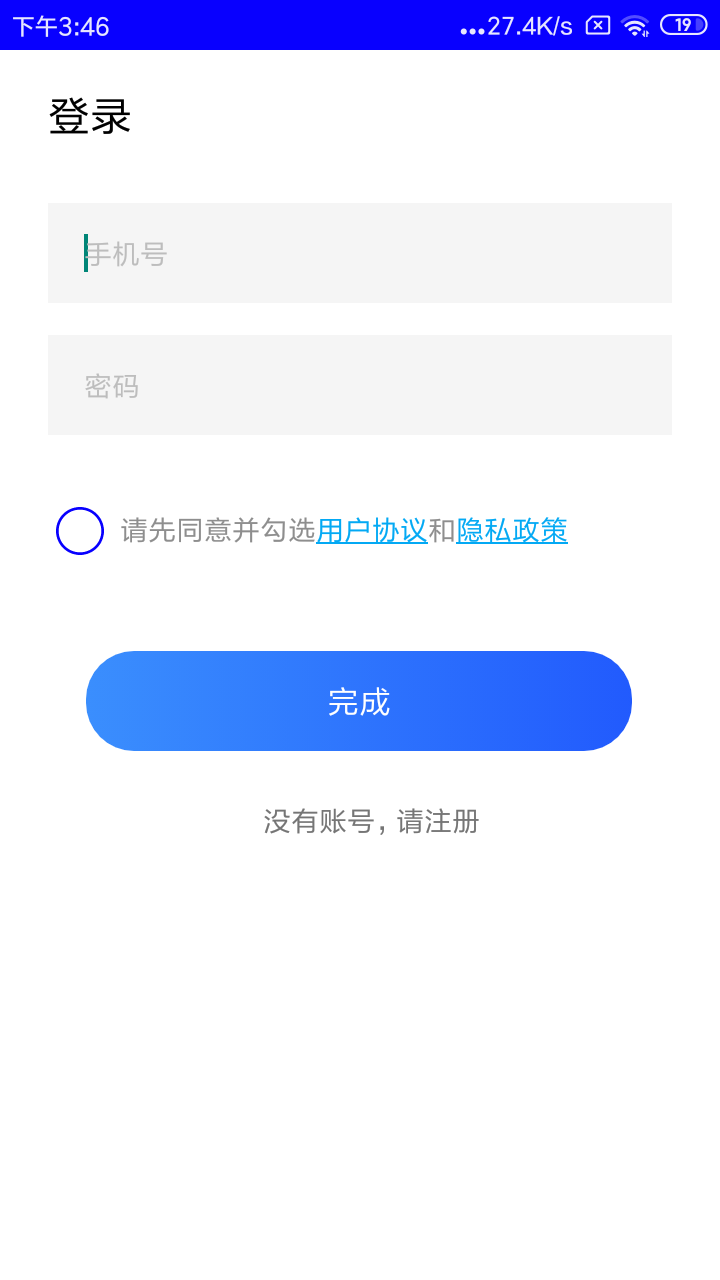Toggle the terms agreement radio button
720x1280 pixels.
(79, 530)
